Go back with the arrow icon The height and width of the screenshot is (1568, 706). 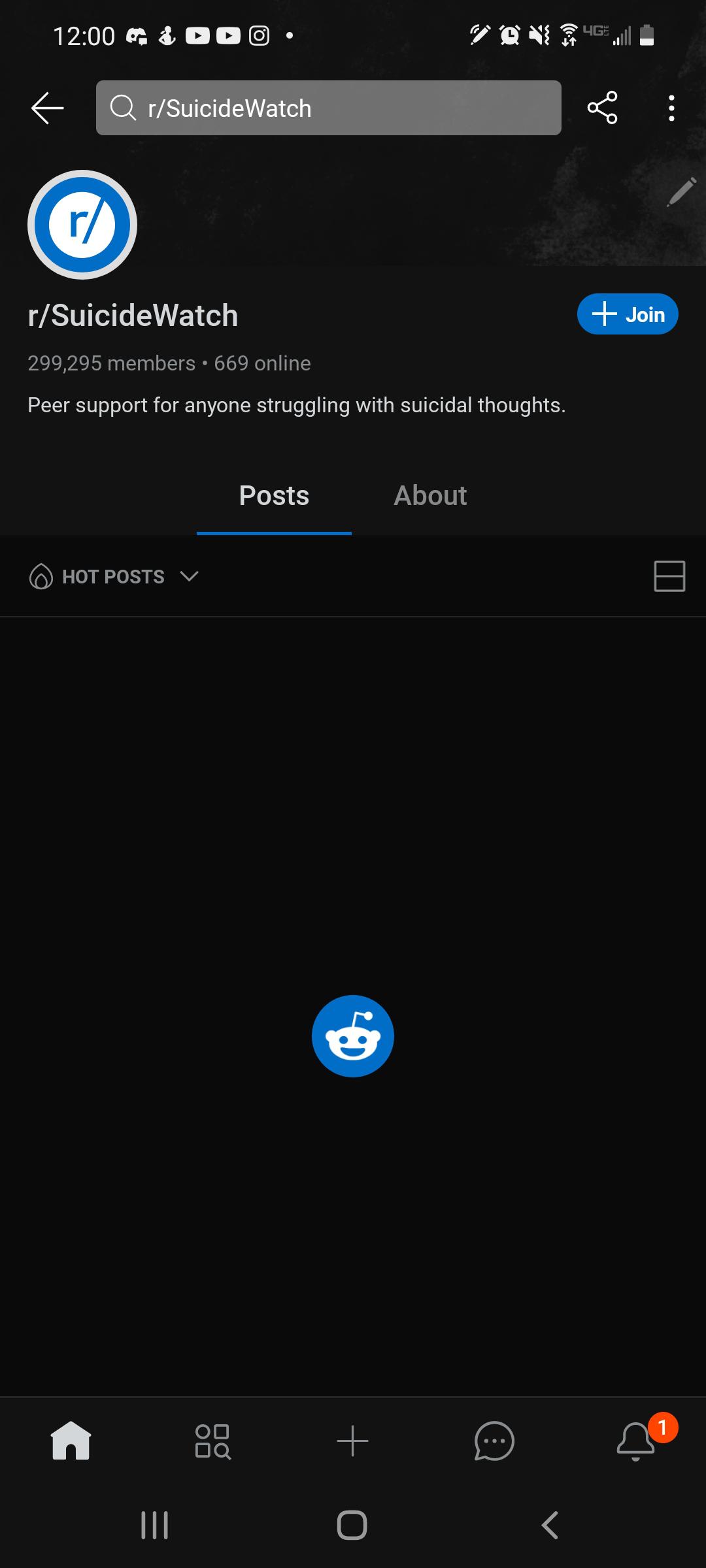click(x=47, y=108)
